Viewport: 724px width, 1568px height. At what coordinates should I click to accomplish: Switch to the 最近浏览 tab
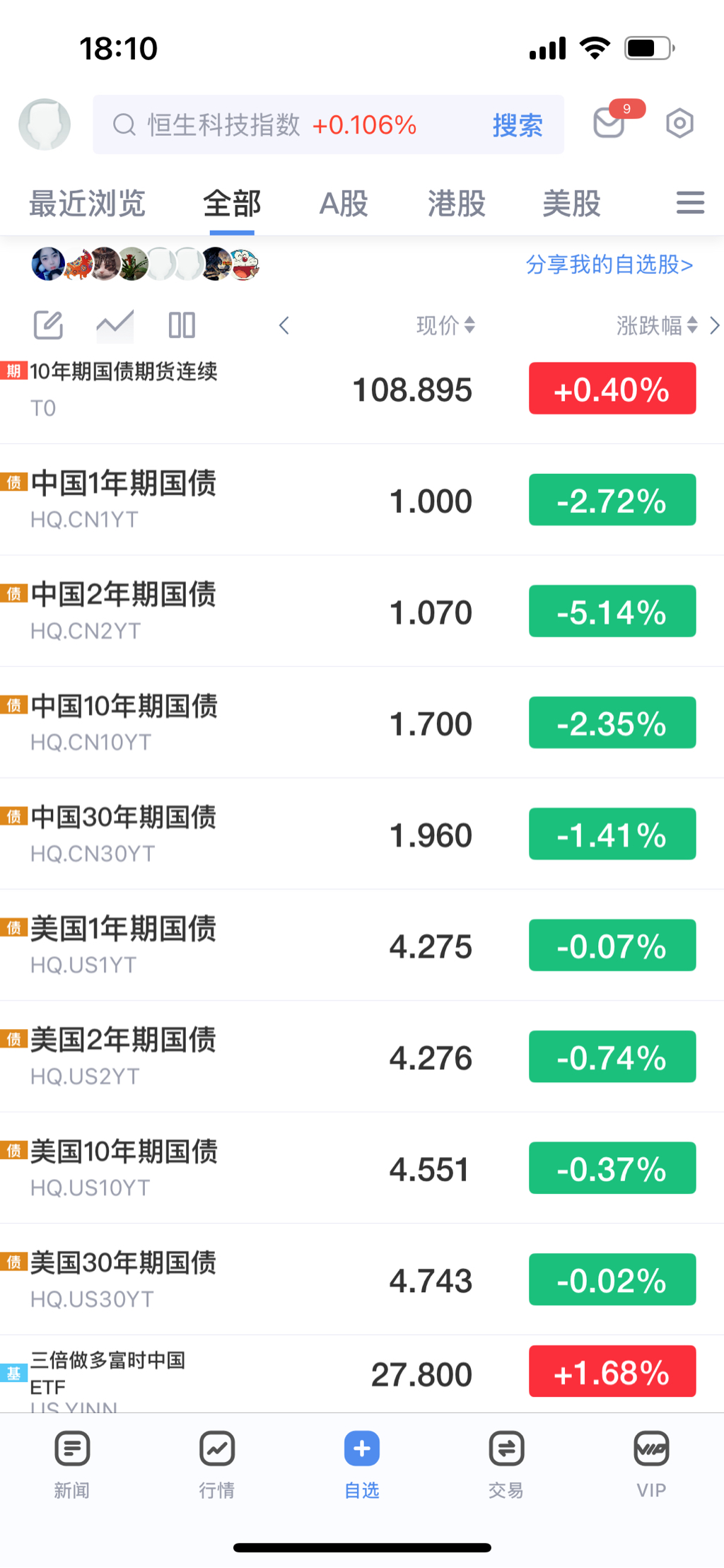(x=87, y=204)
